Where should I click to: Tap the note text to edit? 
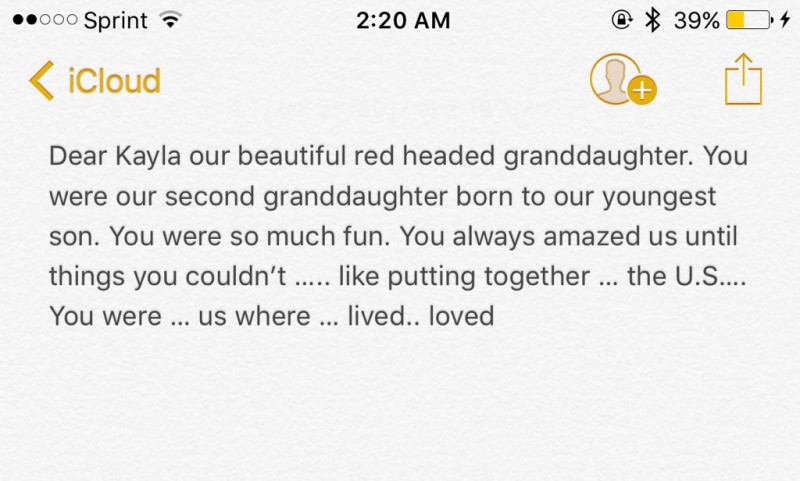click(x=398, y=237)
